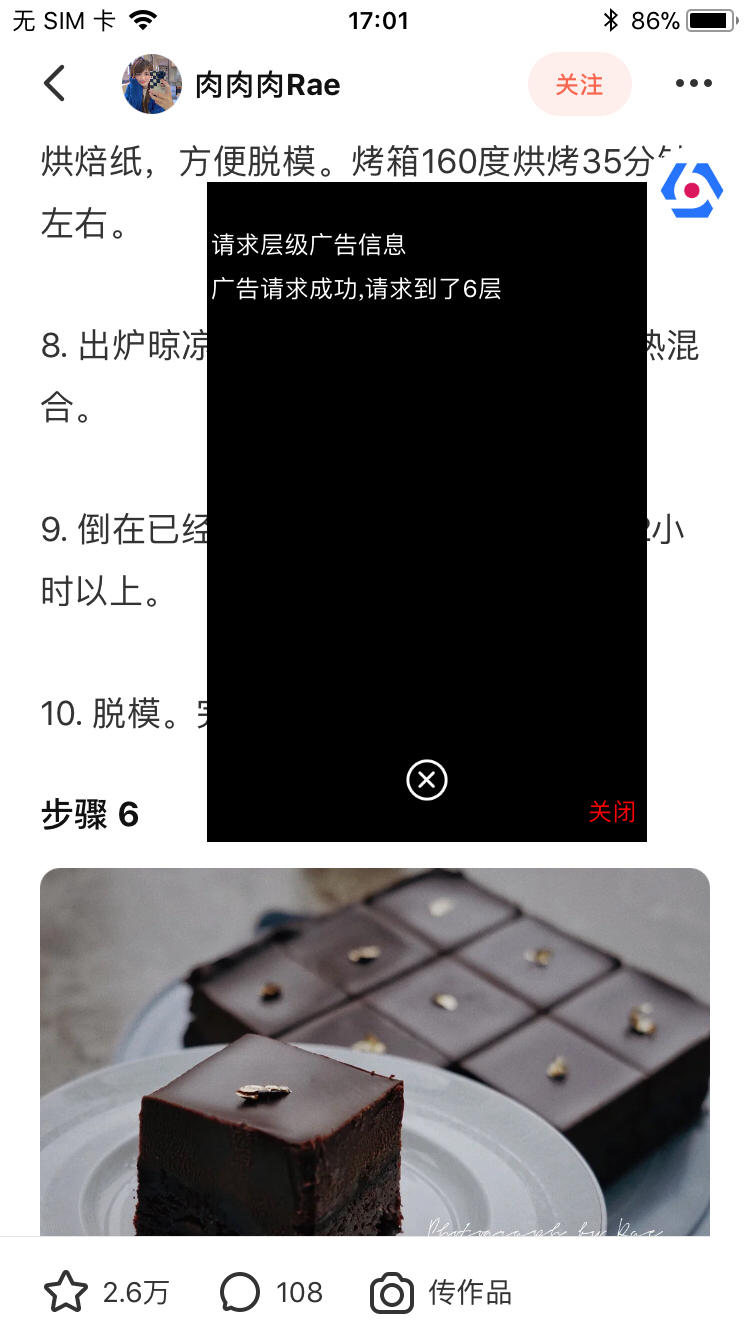Favorite this recipe with the star
Image resolution: width=750 pixels, height=1334 pixels.
(66, 1292)
